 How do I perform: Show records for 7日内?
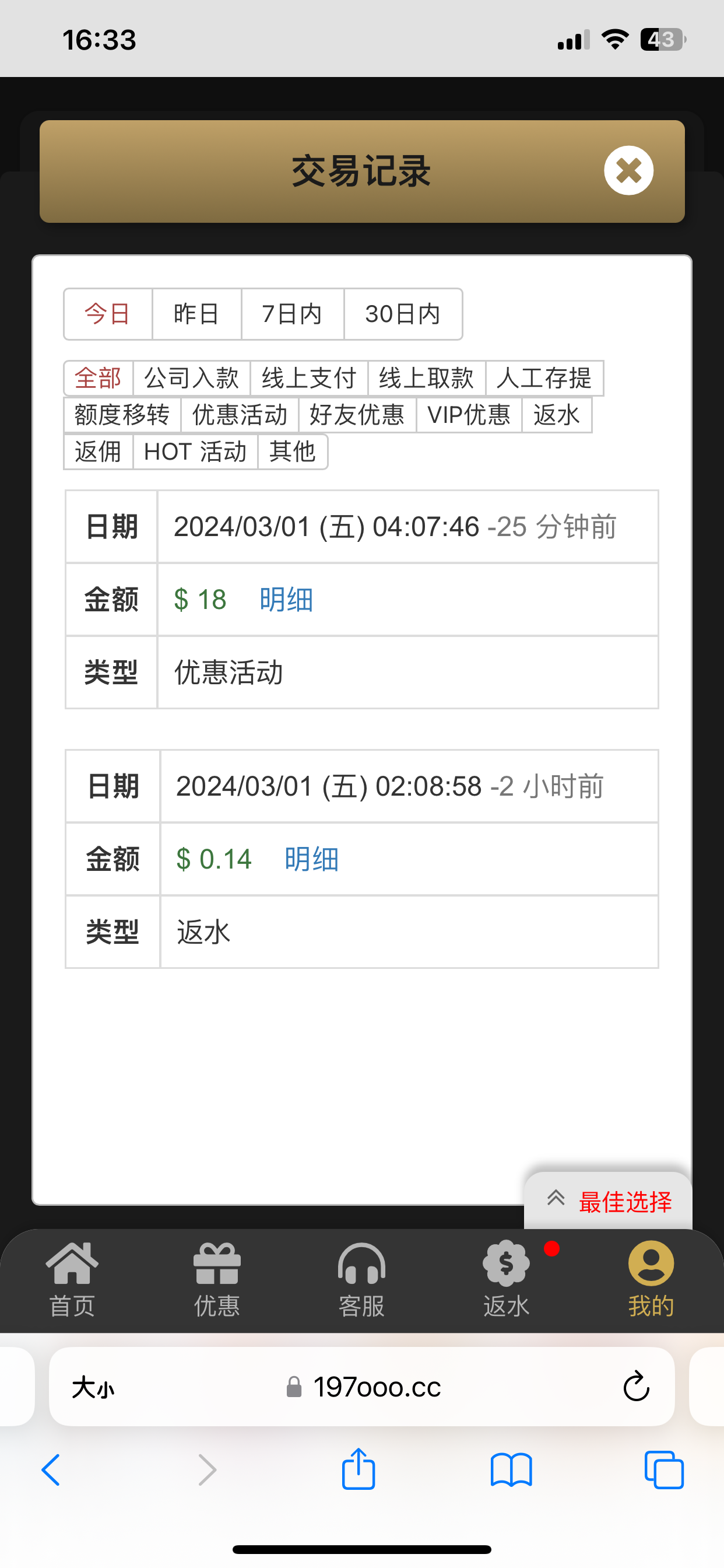coord(292,314)
